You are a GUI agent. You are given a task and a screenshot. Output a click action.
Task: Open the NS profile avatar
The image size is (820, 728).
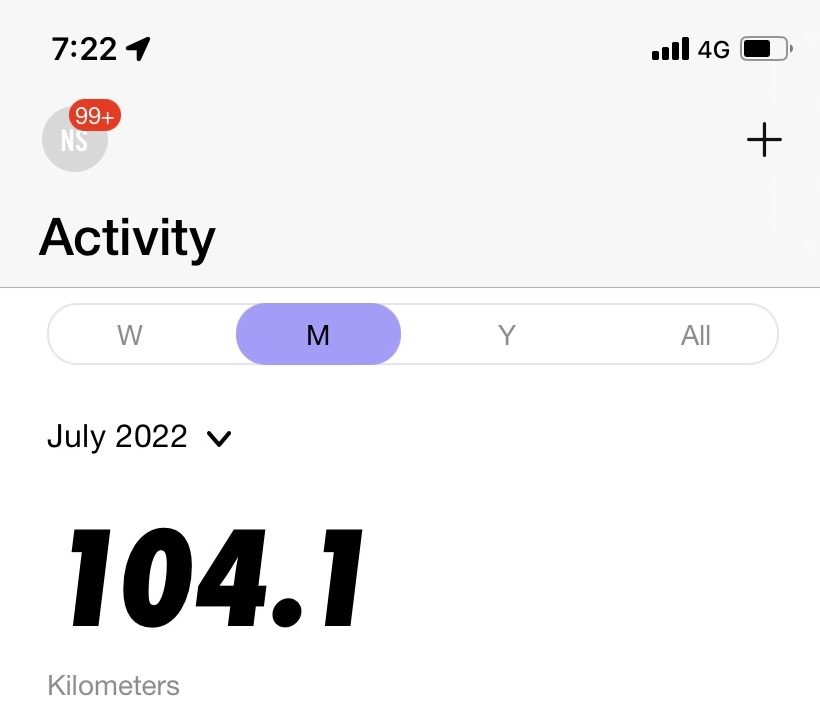[x=74, y=139]
